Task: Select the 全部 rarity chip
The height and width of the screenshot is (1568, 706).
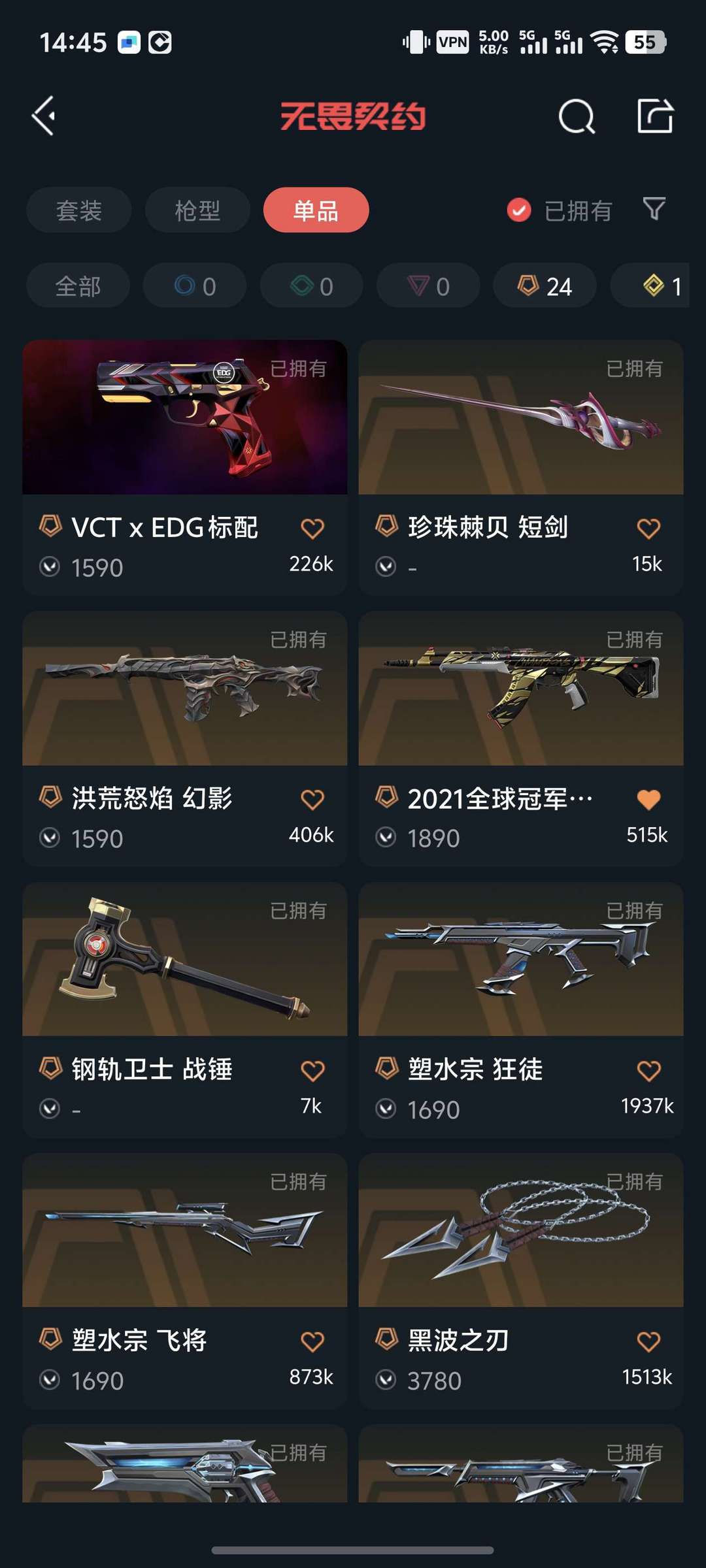Action: pyautogui.click(x=78, y=286)
